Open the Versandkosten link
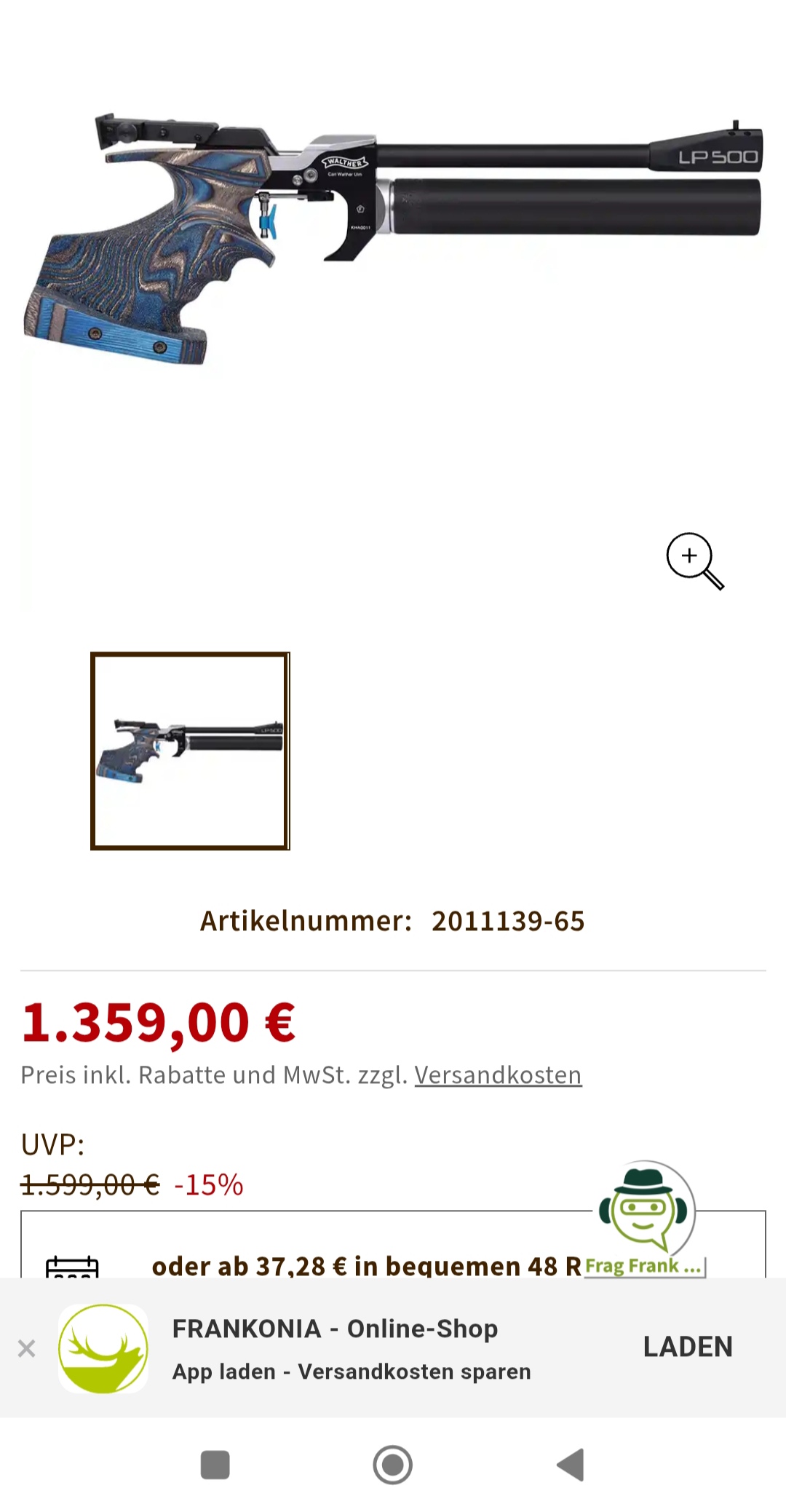This screenshot has height=1512, width=786. [498, 1075]
